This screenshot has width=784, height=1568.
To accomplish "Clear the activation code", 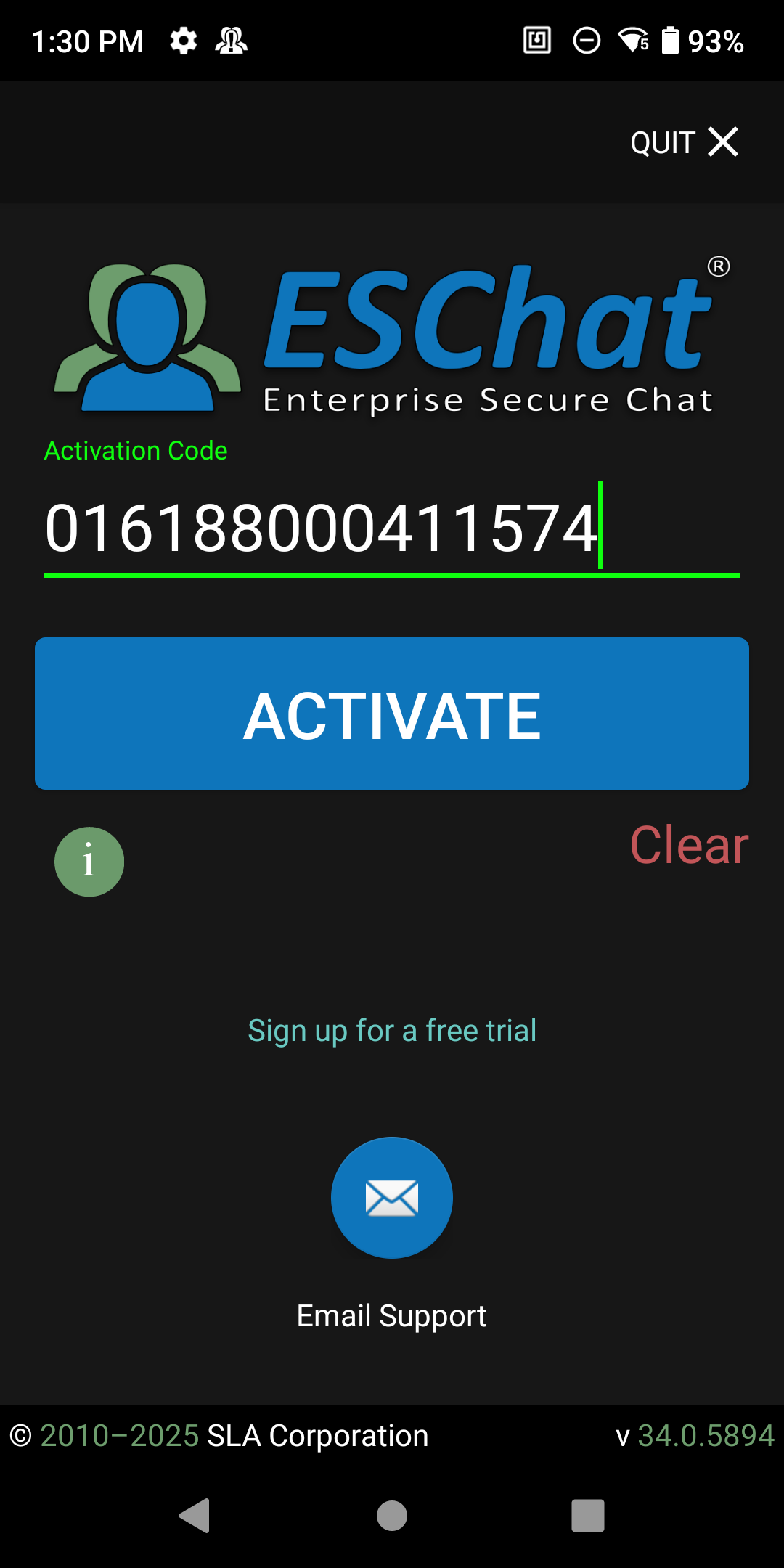I will [x=688, y=846].
